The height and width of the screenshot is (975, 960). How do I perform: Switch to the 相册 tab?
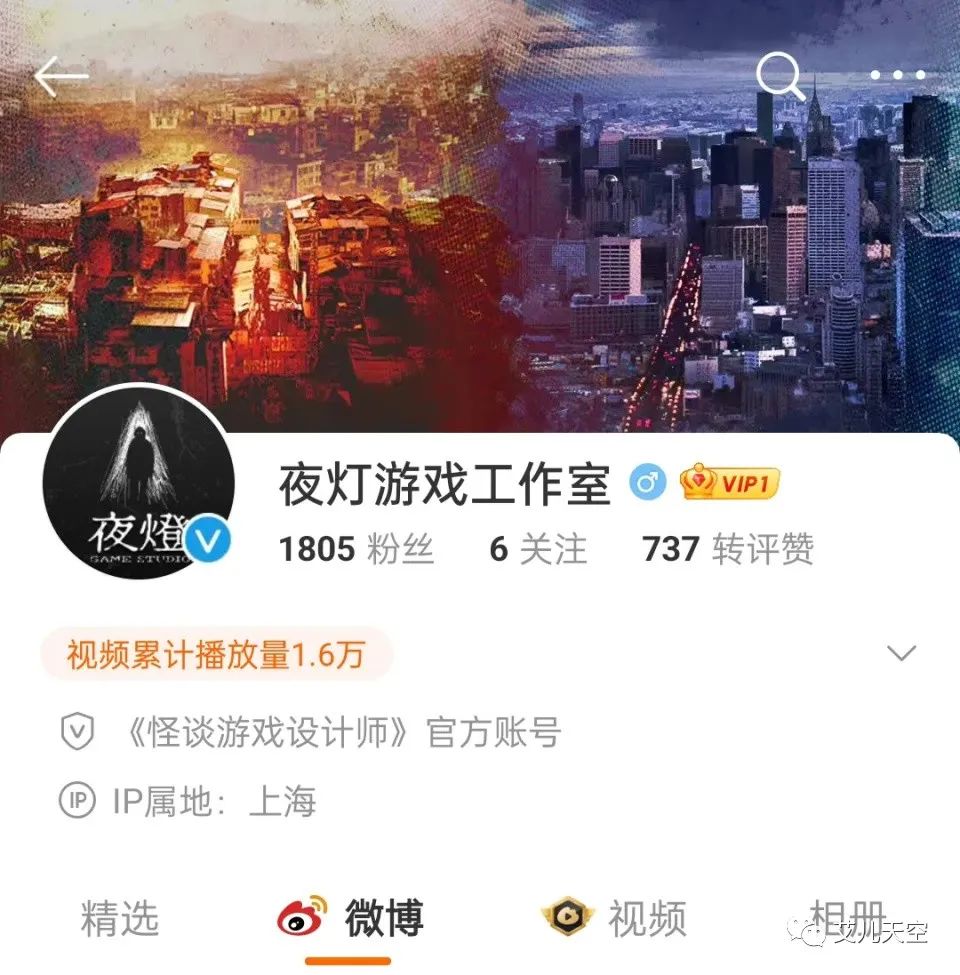pos(848,915)
